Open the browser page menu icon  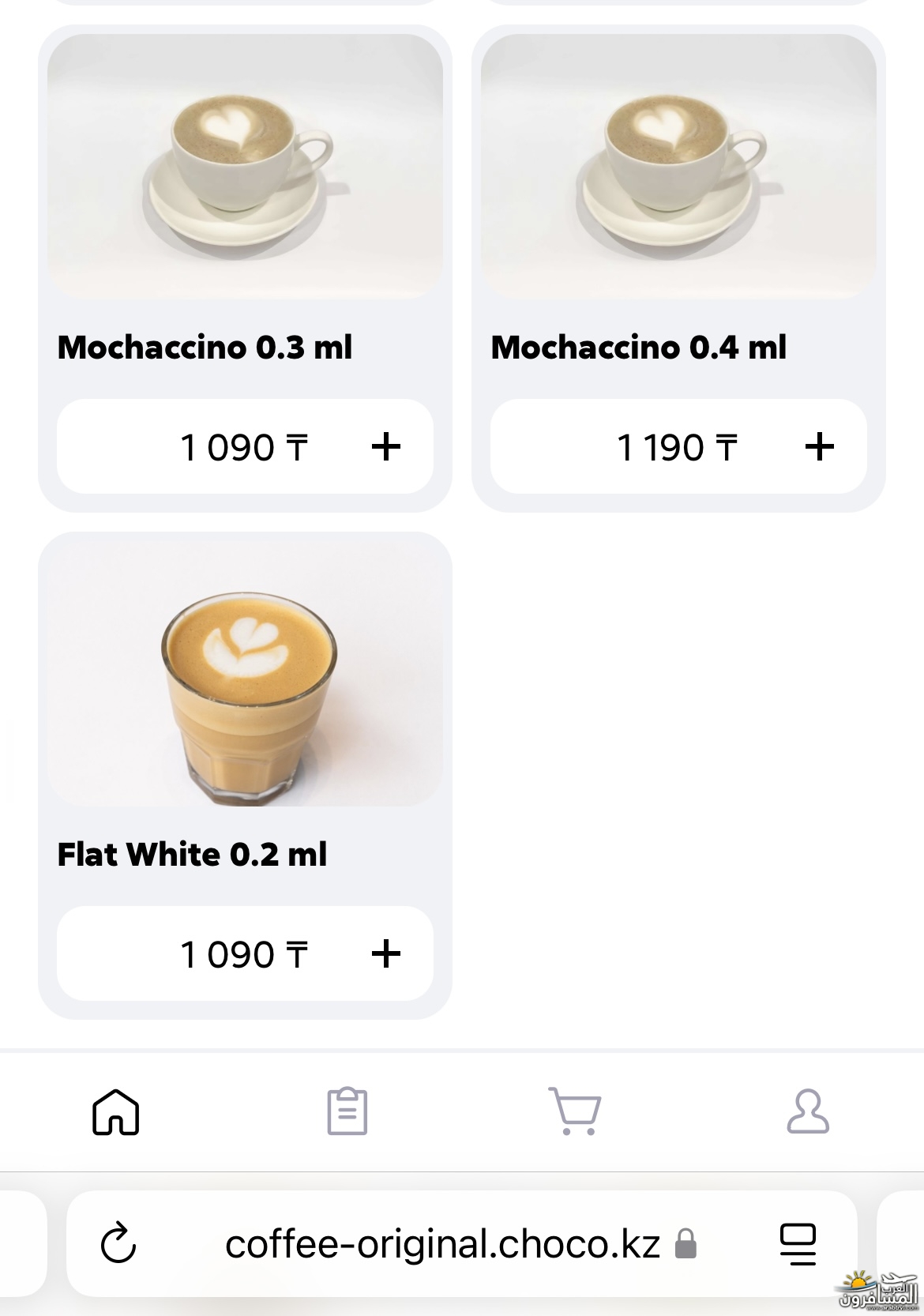point(798,1244)
